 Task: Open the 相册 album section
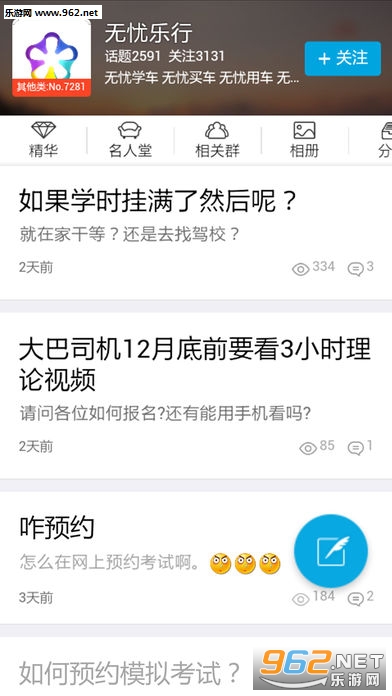(x=304, y=140)
